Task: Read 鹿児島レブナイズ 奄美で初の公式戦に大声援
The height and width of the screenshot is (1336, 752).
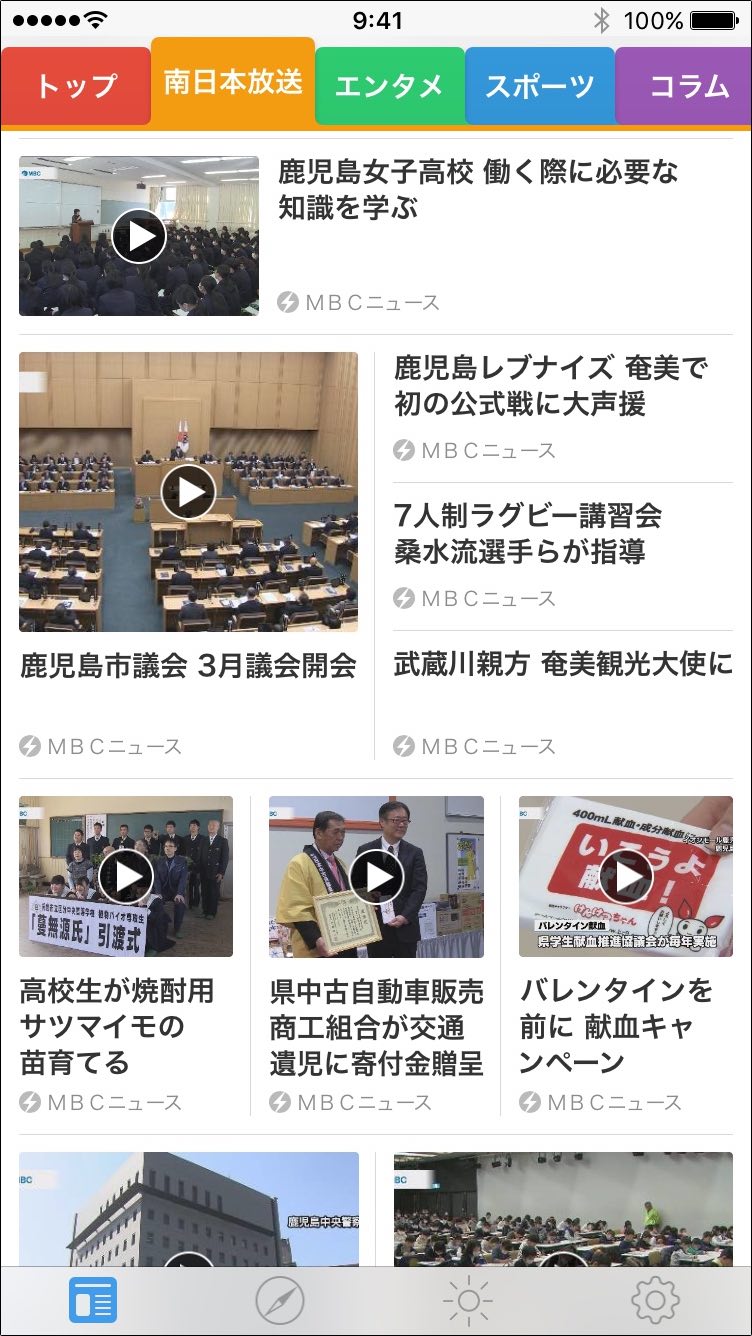Action: pos(550,386)
